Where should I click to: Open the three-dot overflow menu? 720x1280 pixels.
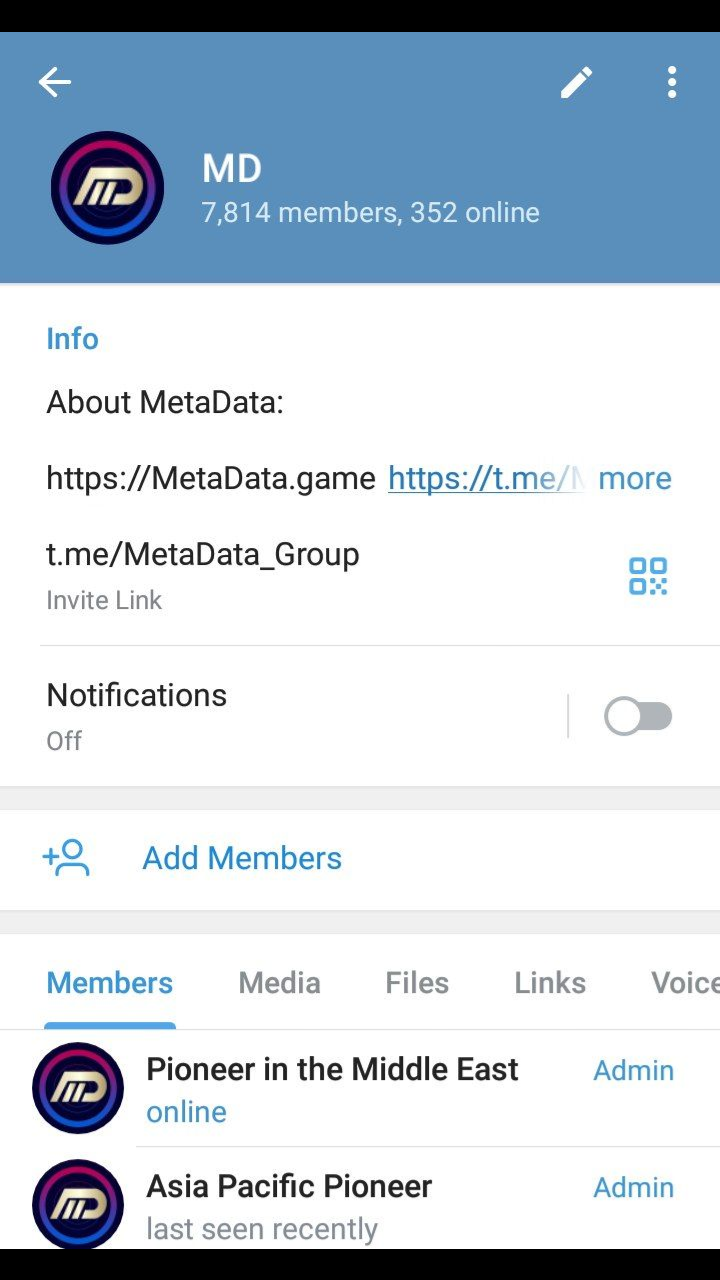[x=672, y=82]
